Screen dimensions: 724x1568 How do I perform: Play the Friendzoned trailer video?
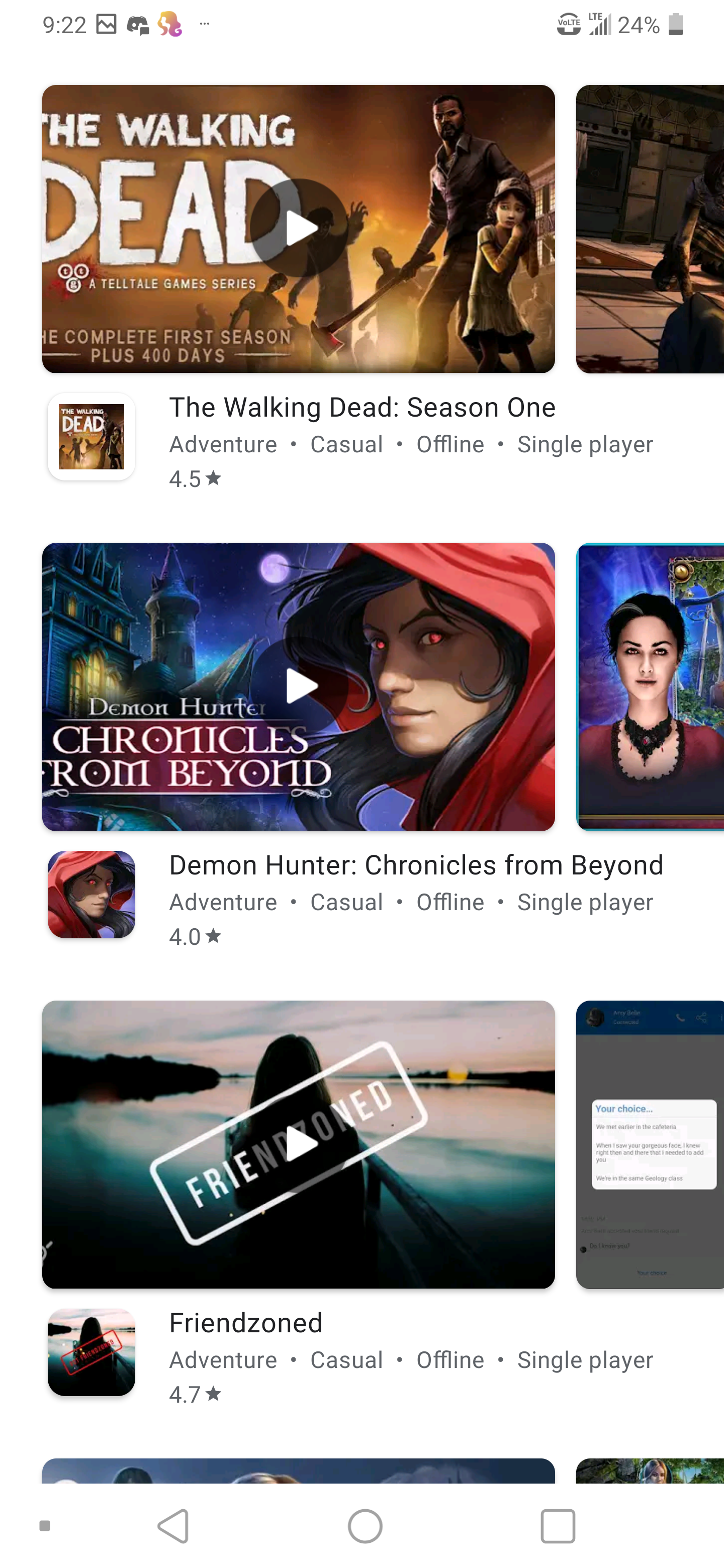[298, 1144]
